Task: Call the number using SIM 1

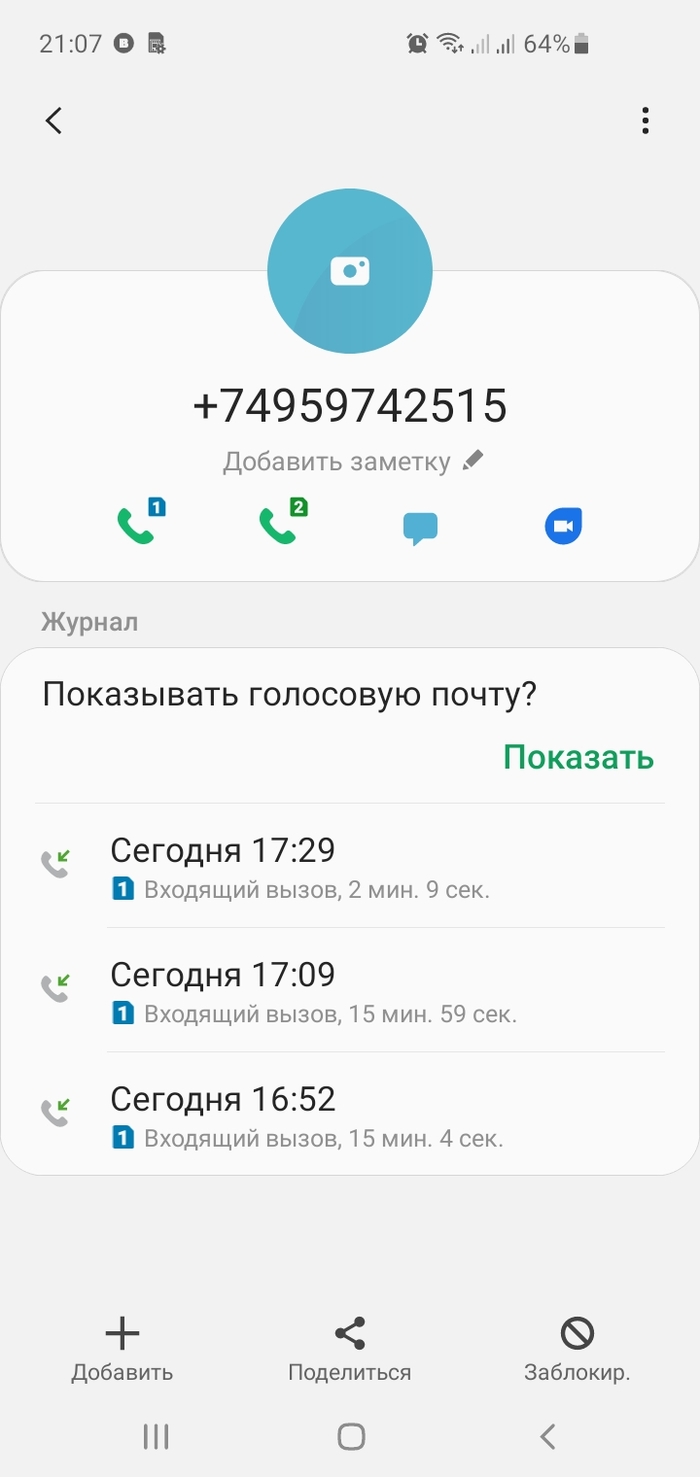Action: click(138, 524)
